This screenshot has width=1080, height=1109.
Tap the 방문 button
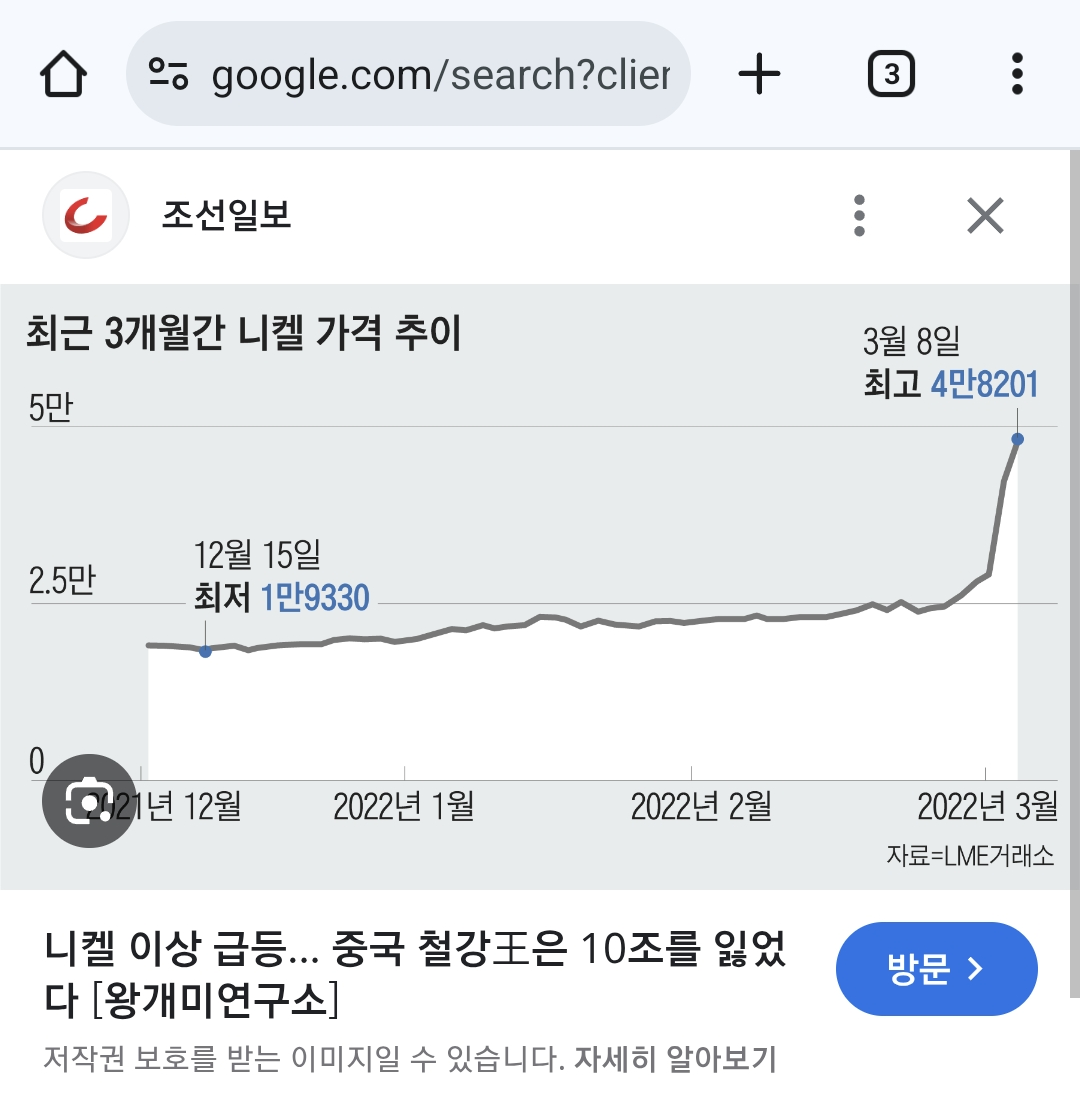pyautogui.click(x=936, y=969)
